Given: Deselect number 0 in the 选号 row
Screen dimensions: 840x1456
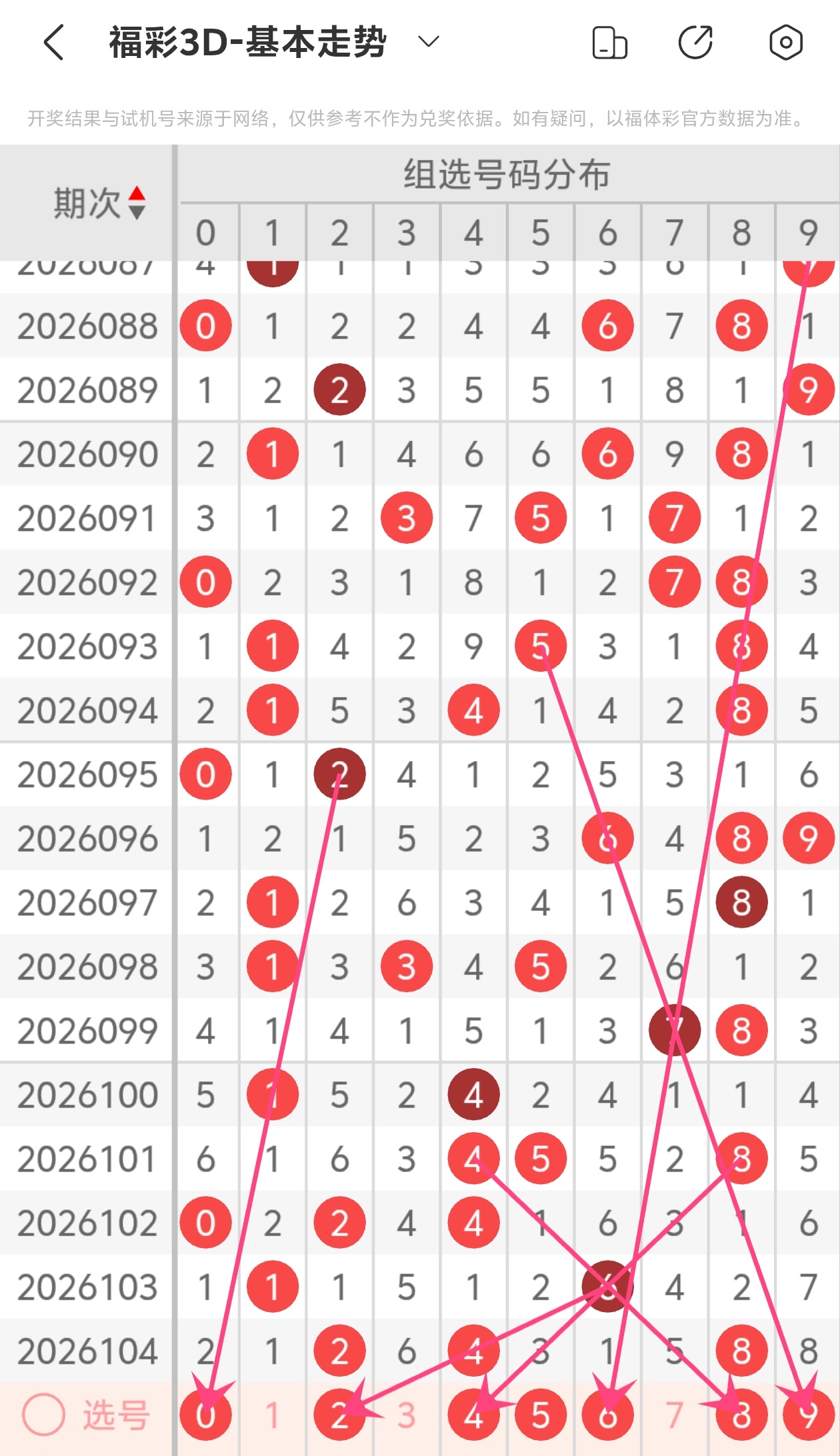Looking at the screenshot, I should [205, 1415].
